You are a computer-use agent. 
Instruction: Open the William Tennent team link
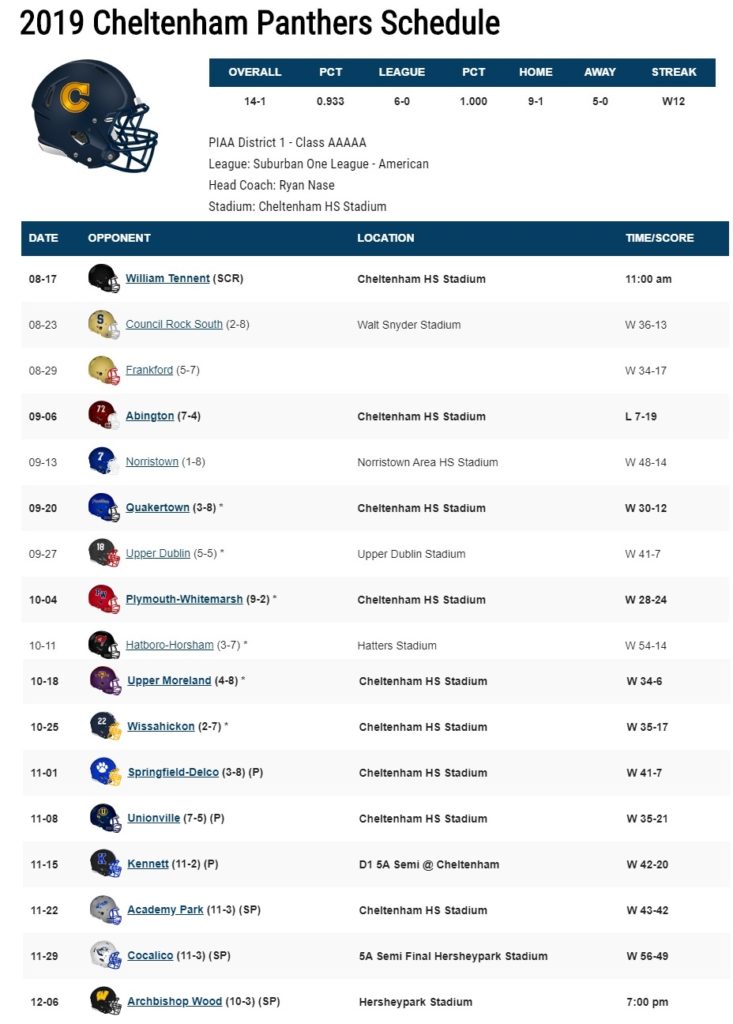coord(167,279)
